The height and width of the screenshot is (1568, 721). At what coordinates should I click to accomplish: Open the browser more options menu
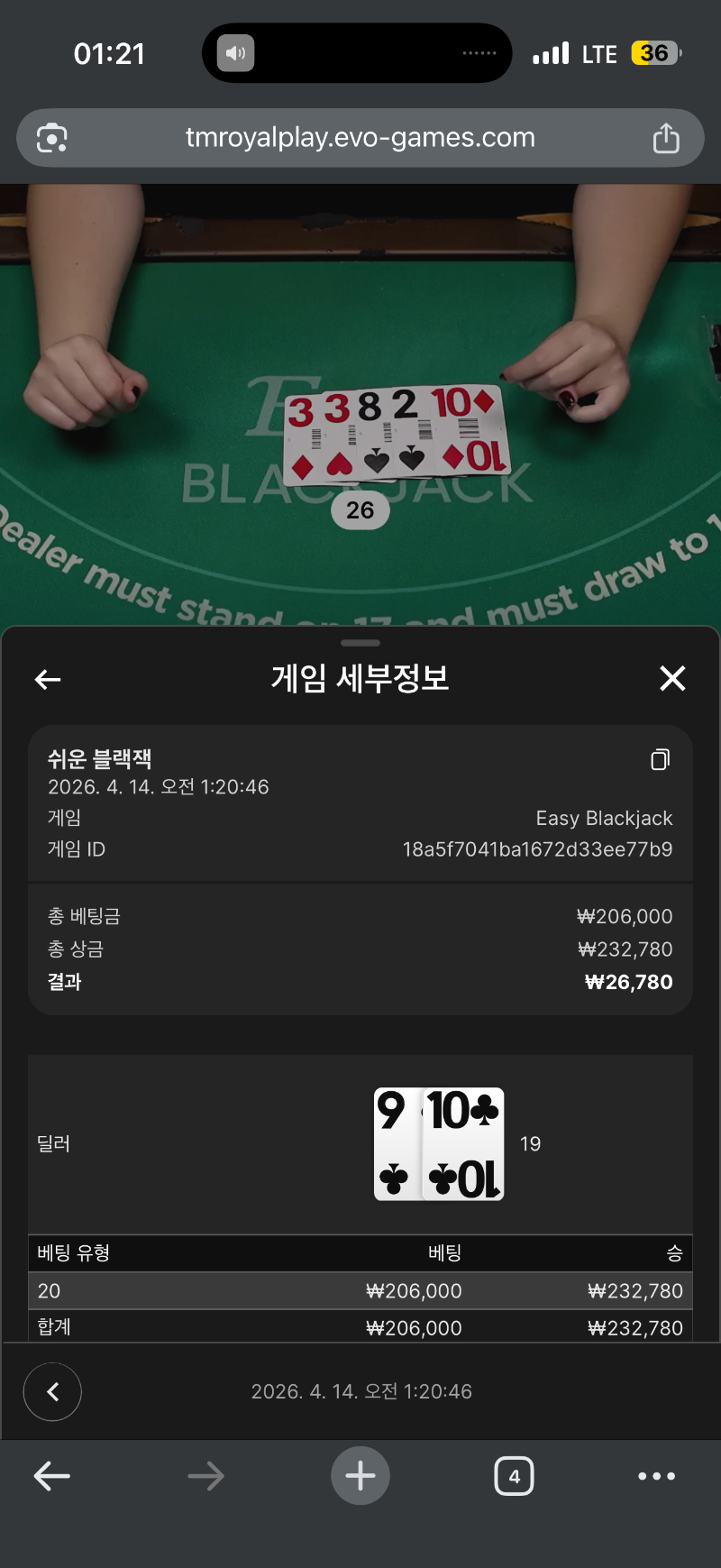656,1476
